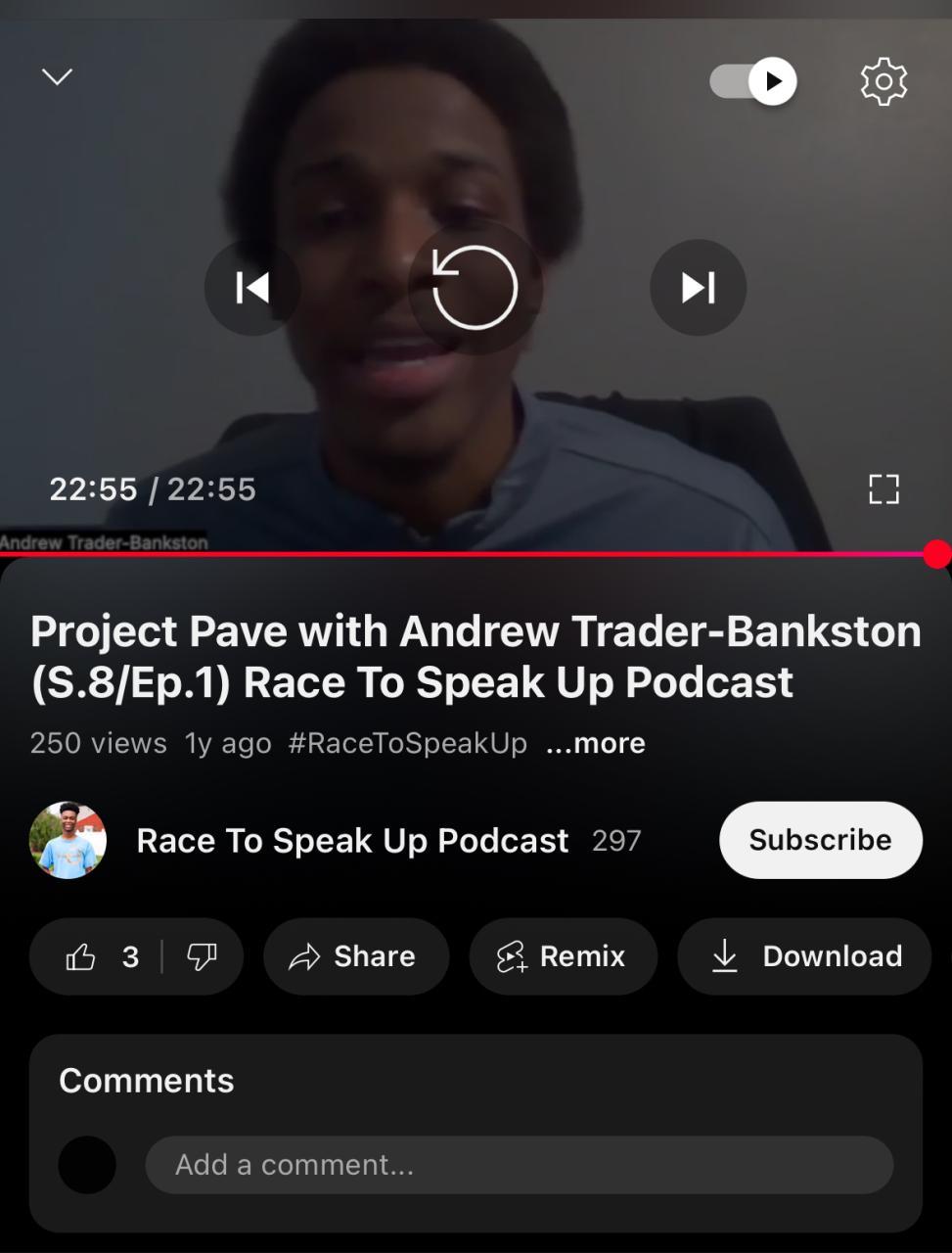Skip to the previous video
Image resolution: width=952 pixels, height=1253 pixels.
click(x=252, y=288)
